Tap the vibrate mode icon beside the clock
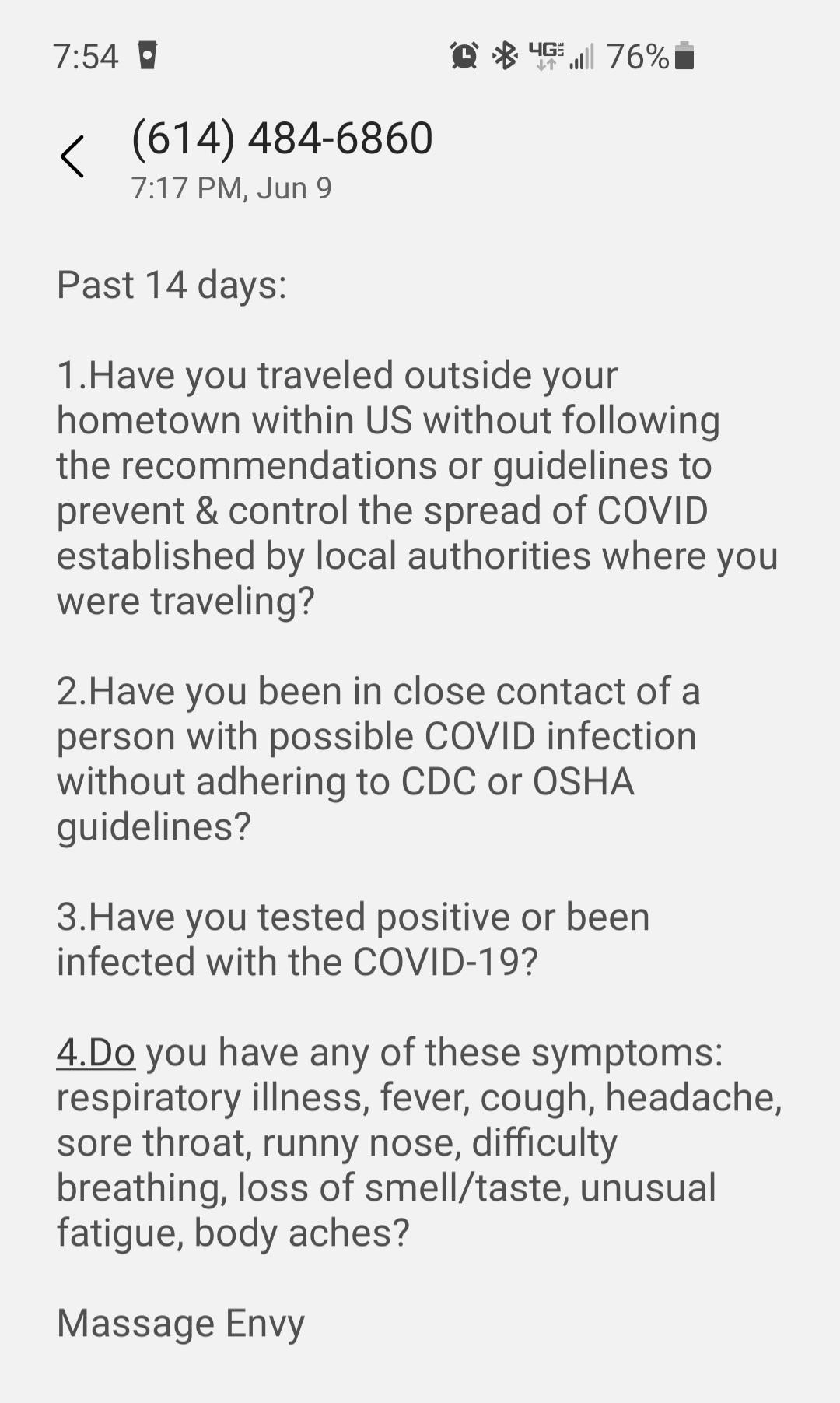This screenshot has width=840, height=1403. 149,55
